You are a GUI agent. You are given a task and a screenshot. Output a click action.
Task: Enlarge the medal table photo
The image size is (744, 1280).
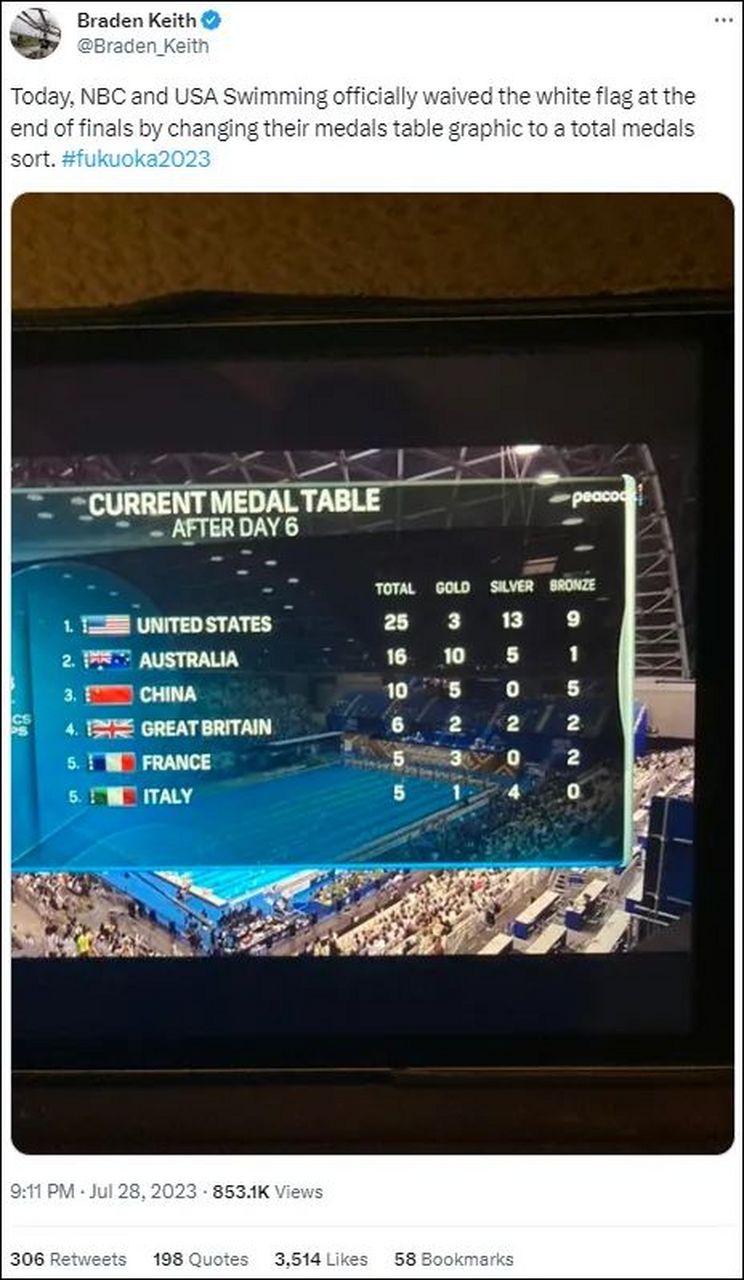tap(372, 672)
